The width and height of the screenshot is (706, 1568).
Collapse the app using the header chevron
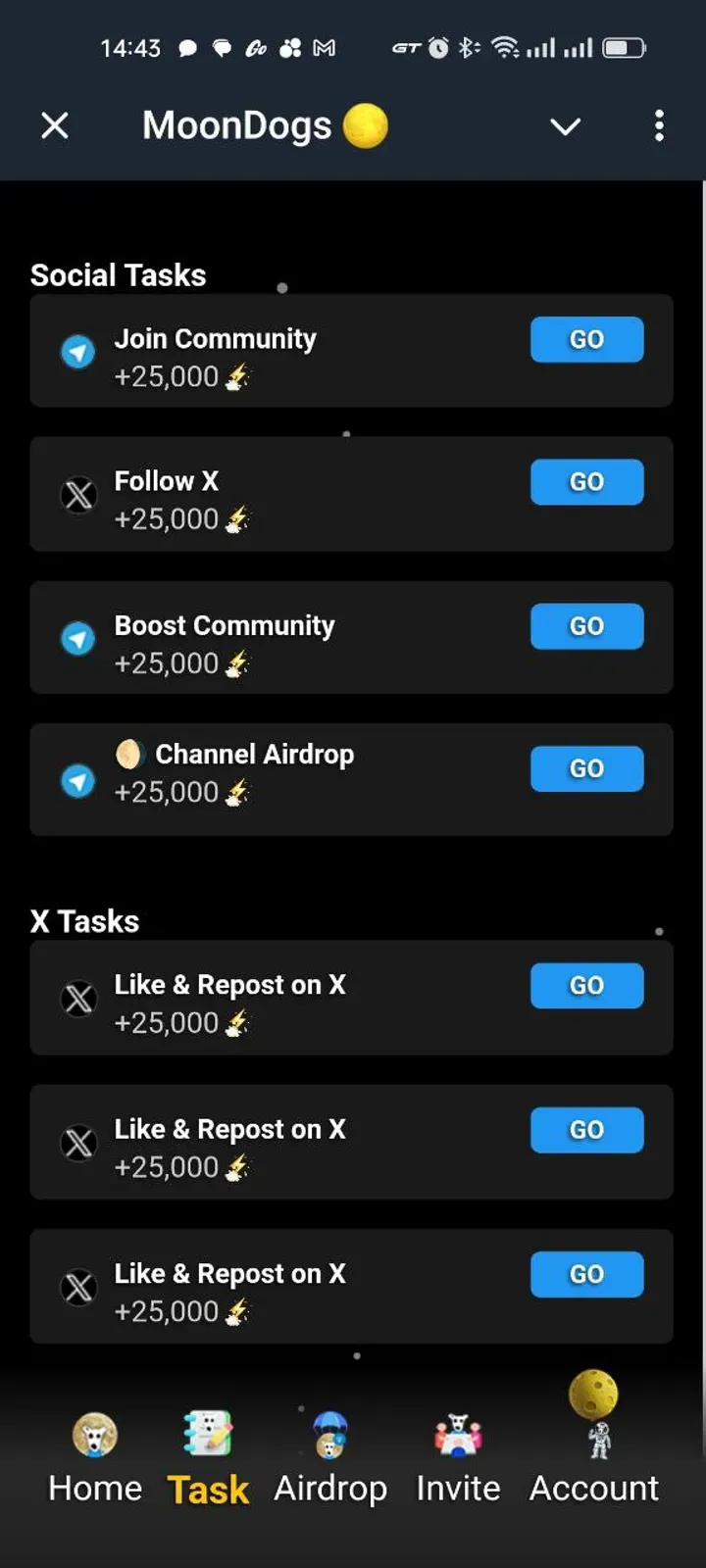[565, 126]
